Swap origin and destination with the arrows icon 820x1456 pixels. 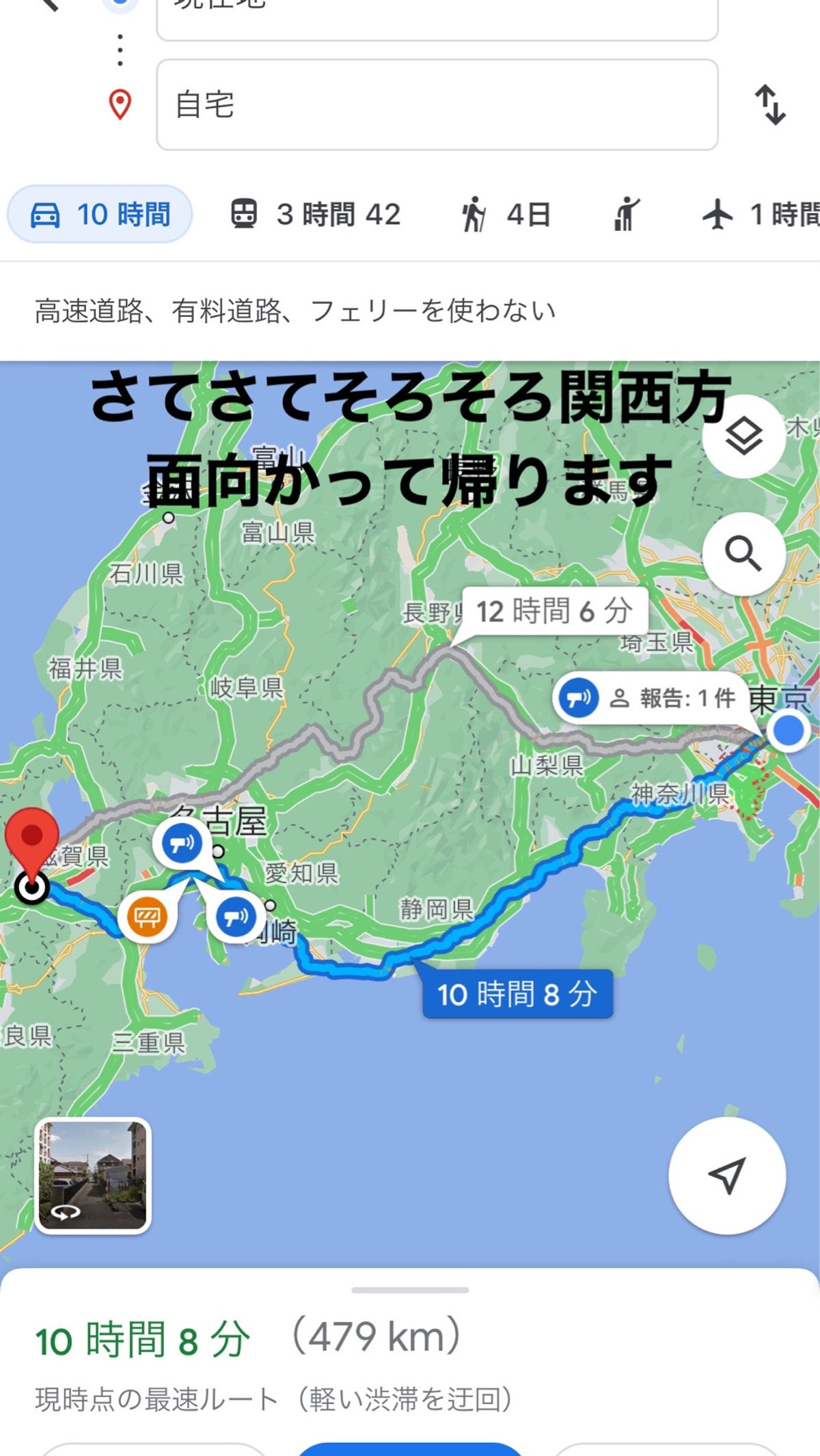(x=770, y=104)
